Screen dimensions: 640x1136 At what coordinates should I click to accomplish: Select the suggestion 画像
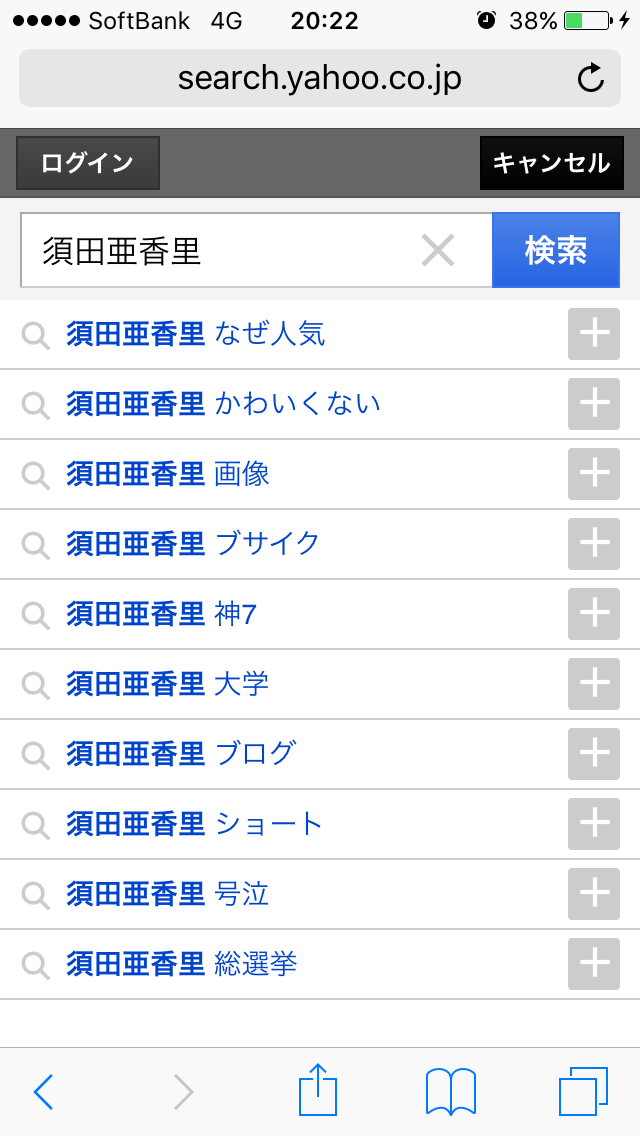(279, 474)
